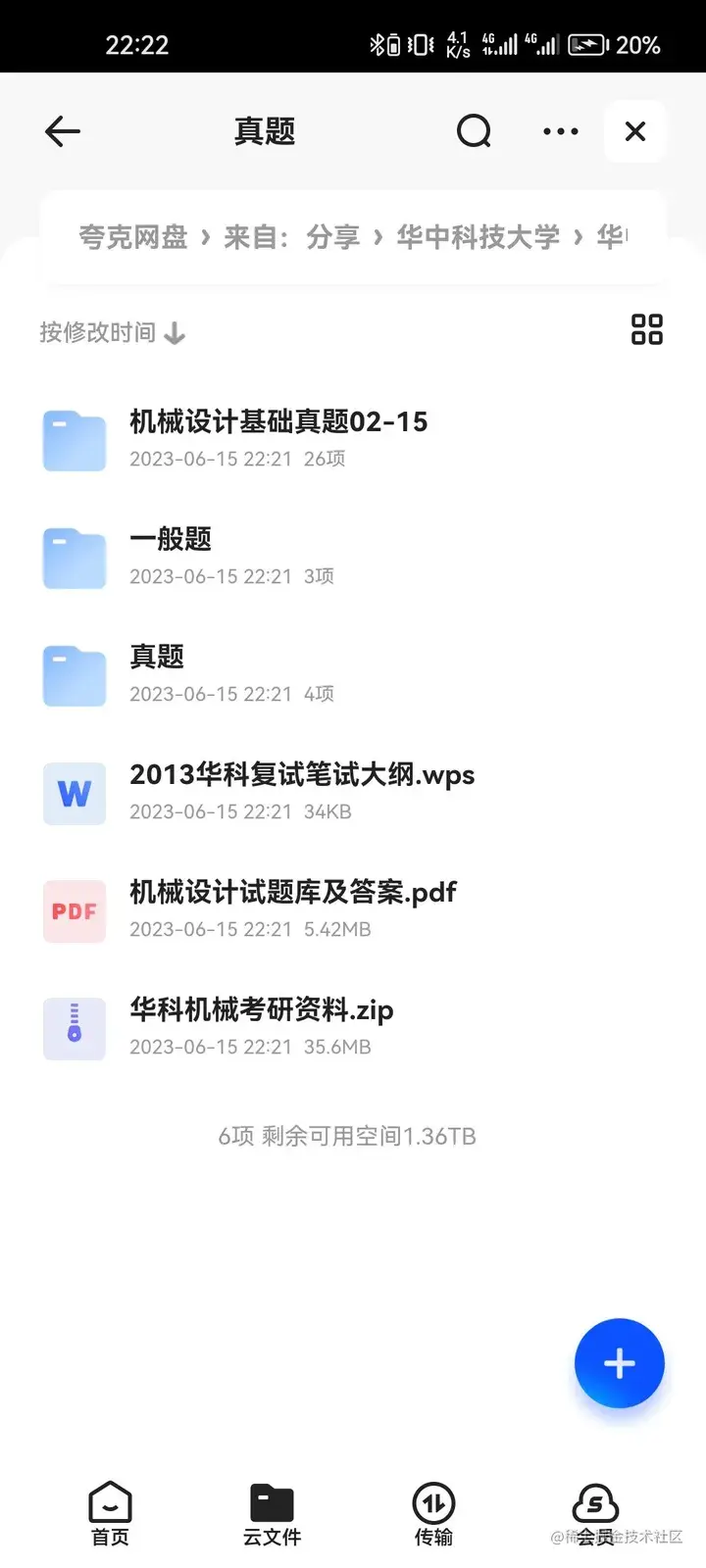Open the three-dot overflow menu

tap(560, 131)
